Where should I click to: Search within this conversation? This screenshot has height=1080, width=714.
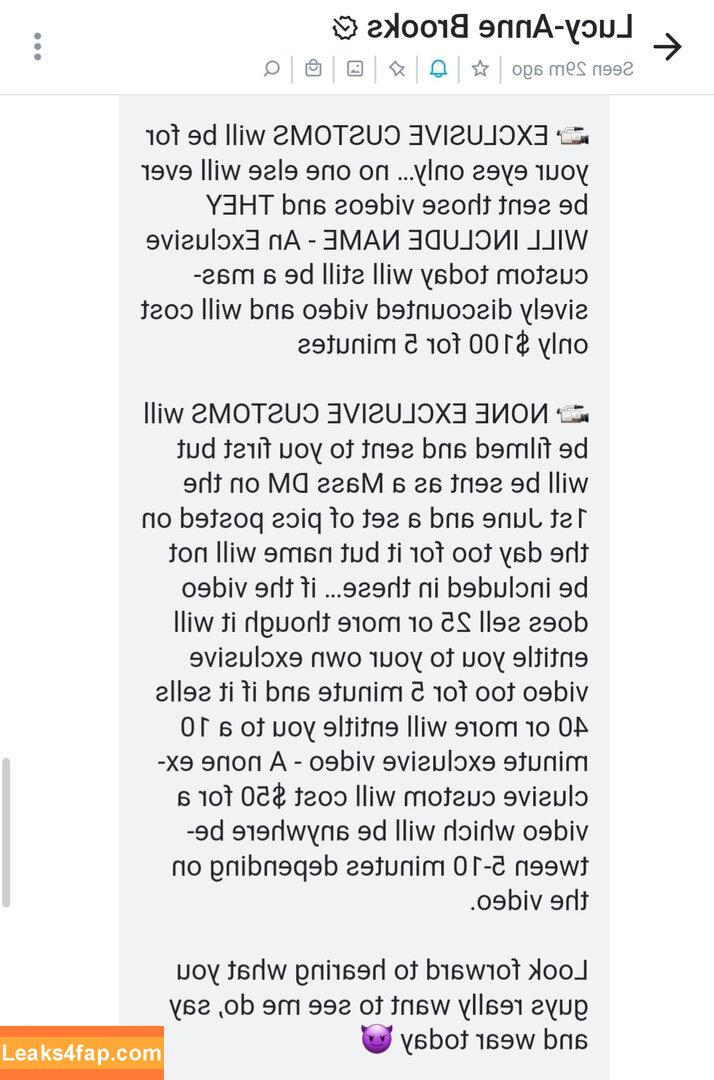271,68
